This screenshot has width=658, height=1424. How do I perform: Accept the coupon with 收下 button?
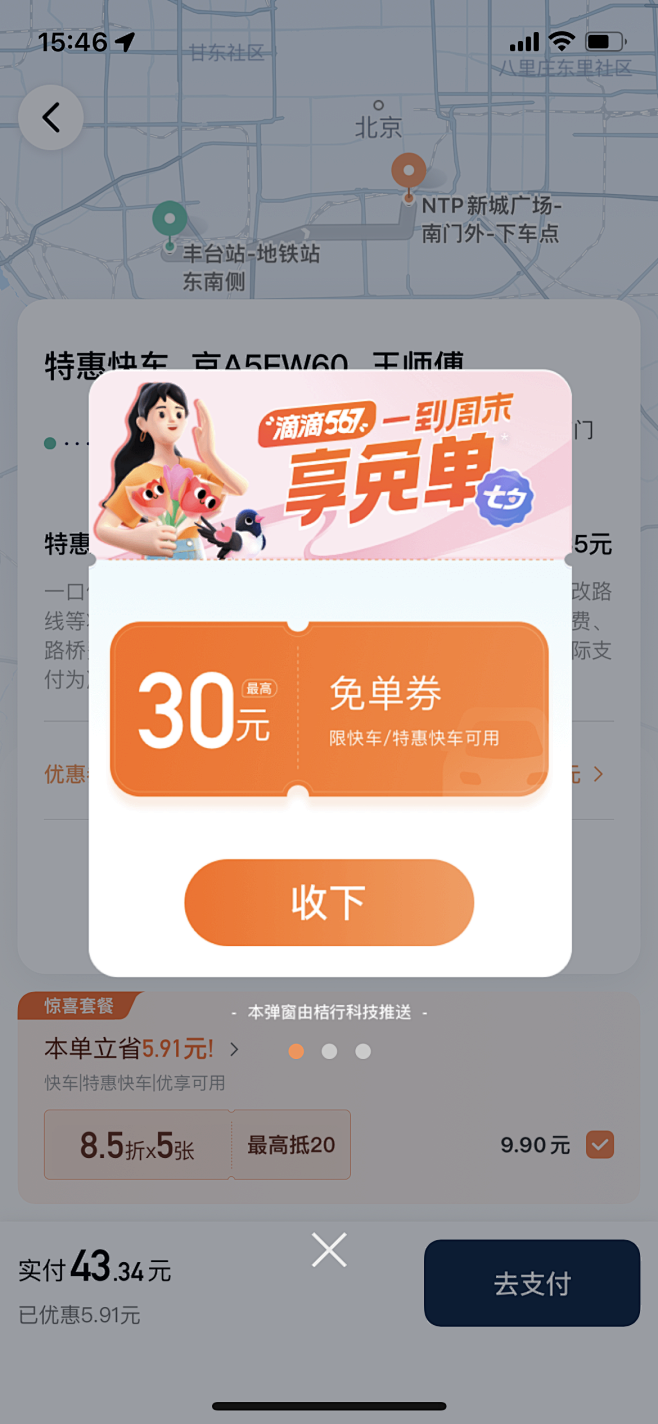tap(328, 902)
